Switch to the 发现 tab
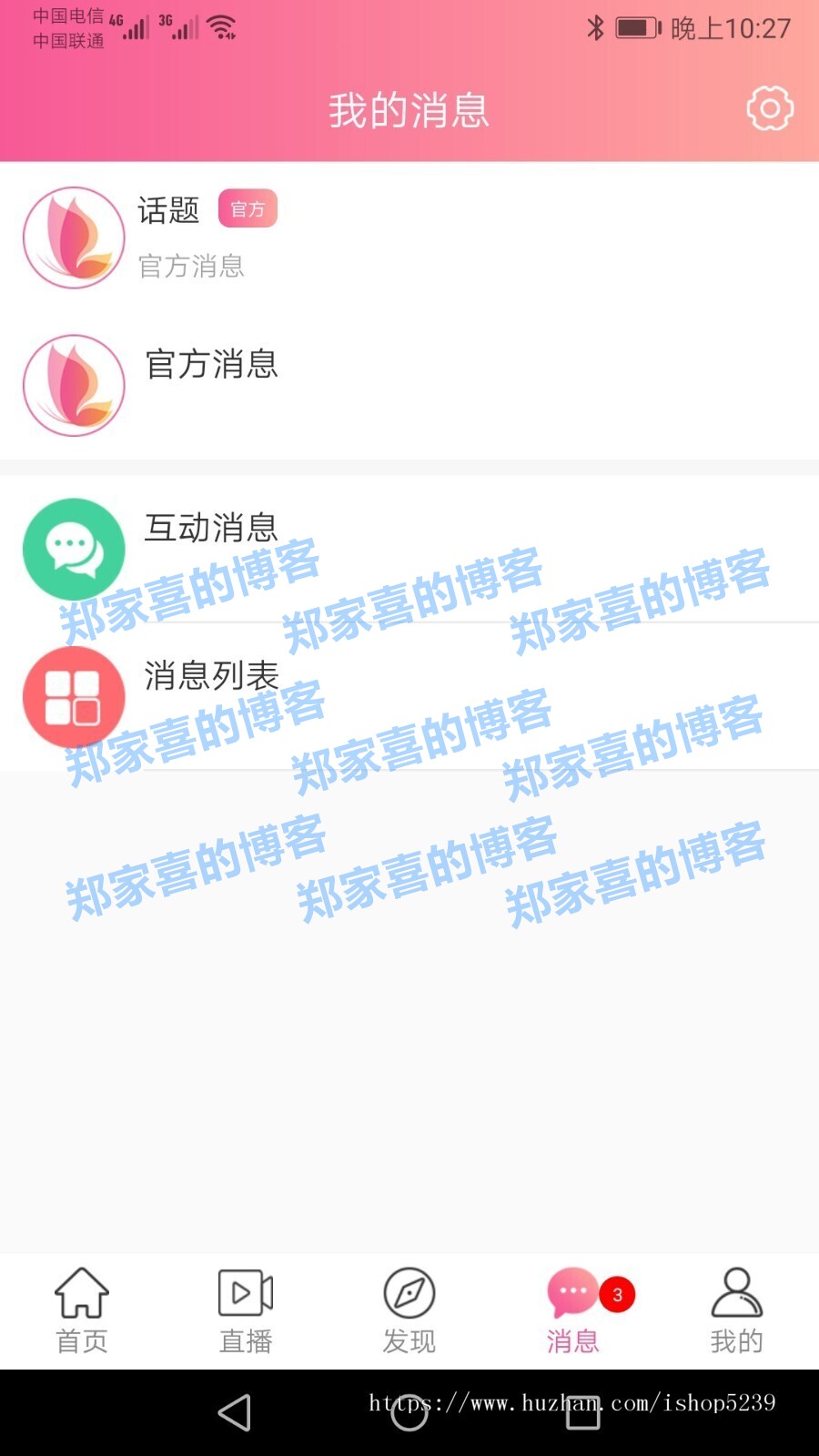 click(409, 1311)
